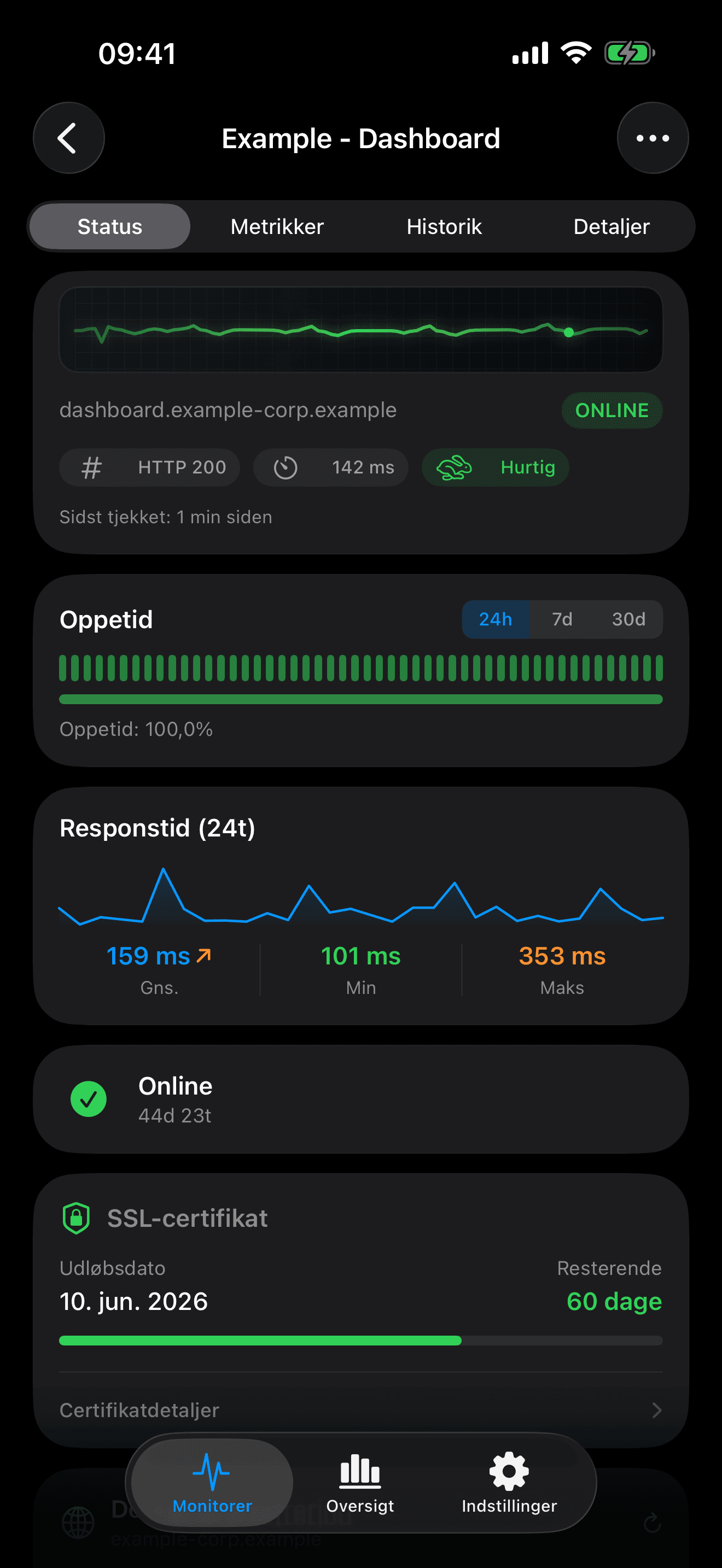Go back to the previous screen
722x1568 pixels.
point(68,138)
